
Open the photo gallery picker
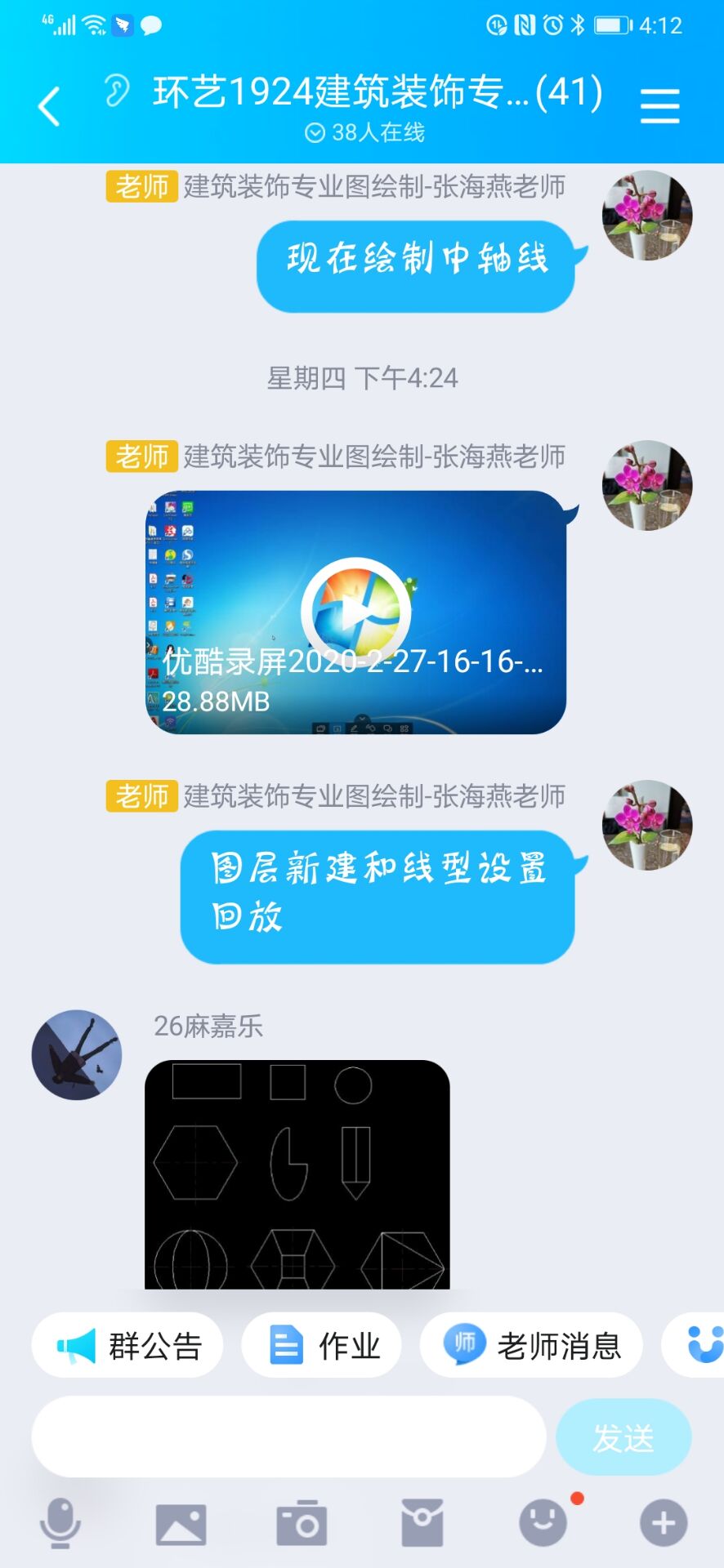point(181,1523)
